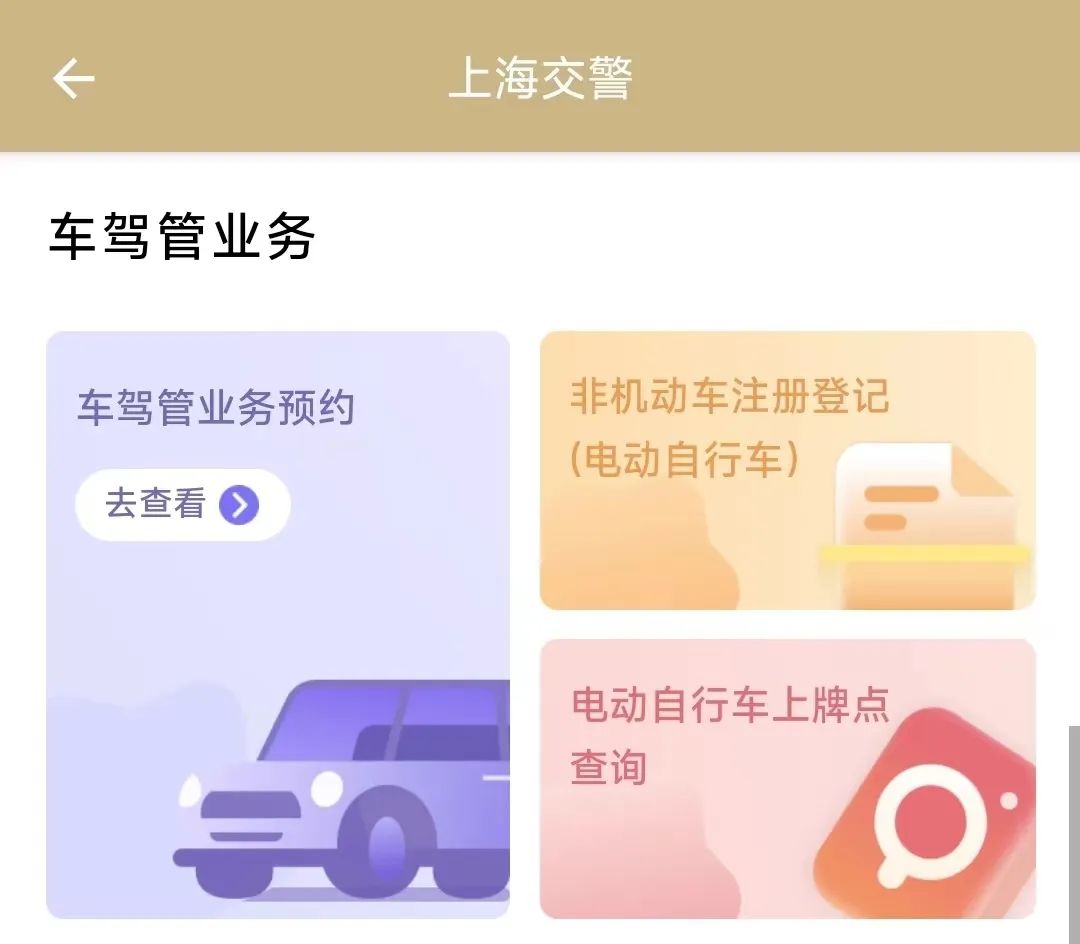The height and width of the screenshot is (944, 1080).
Task: Open 非机动车注册登记 (电动自行车) card
Action: tap(787, 470)
